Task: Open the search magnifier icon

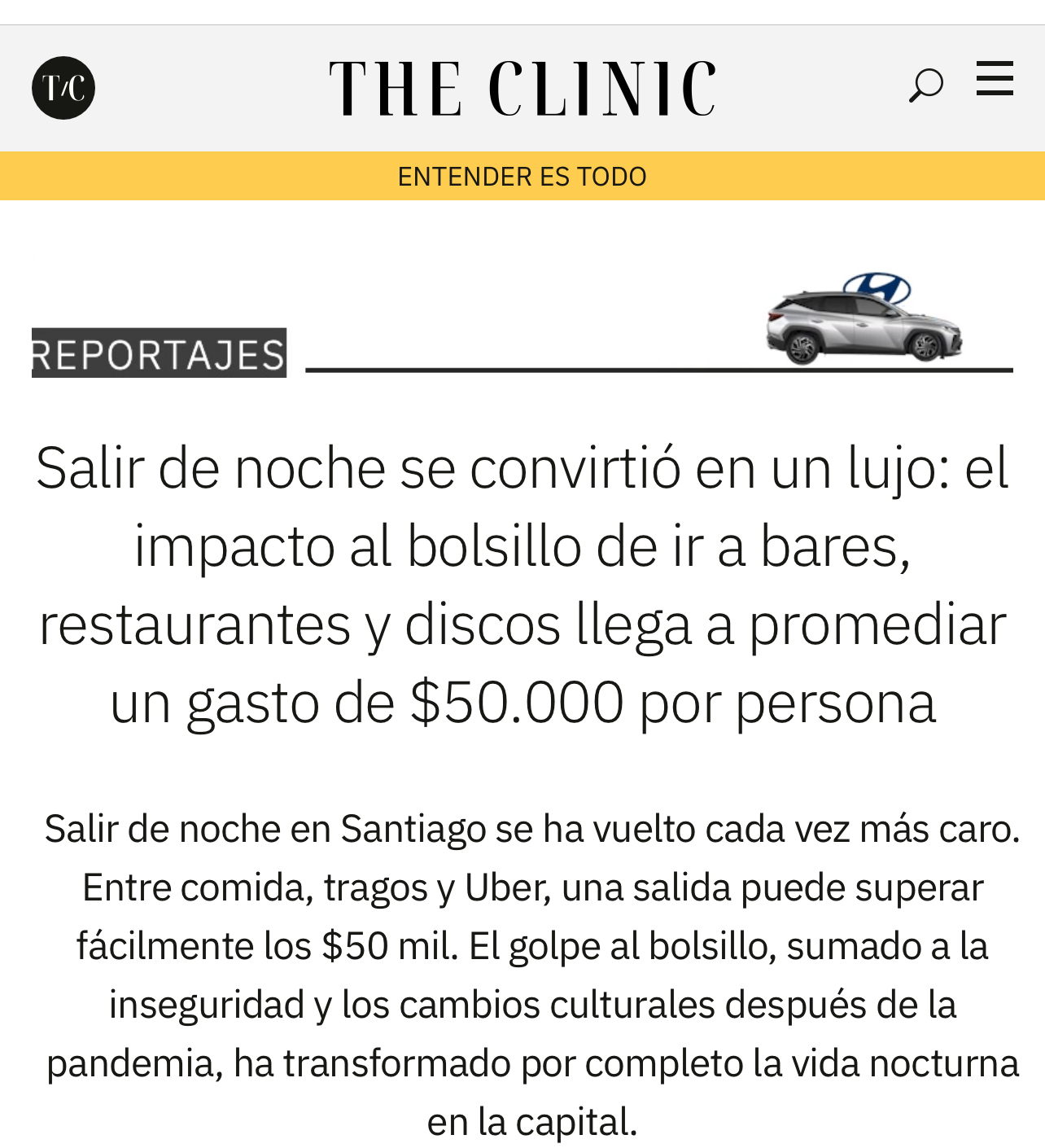Action: point(925,85)
